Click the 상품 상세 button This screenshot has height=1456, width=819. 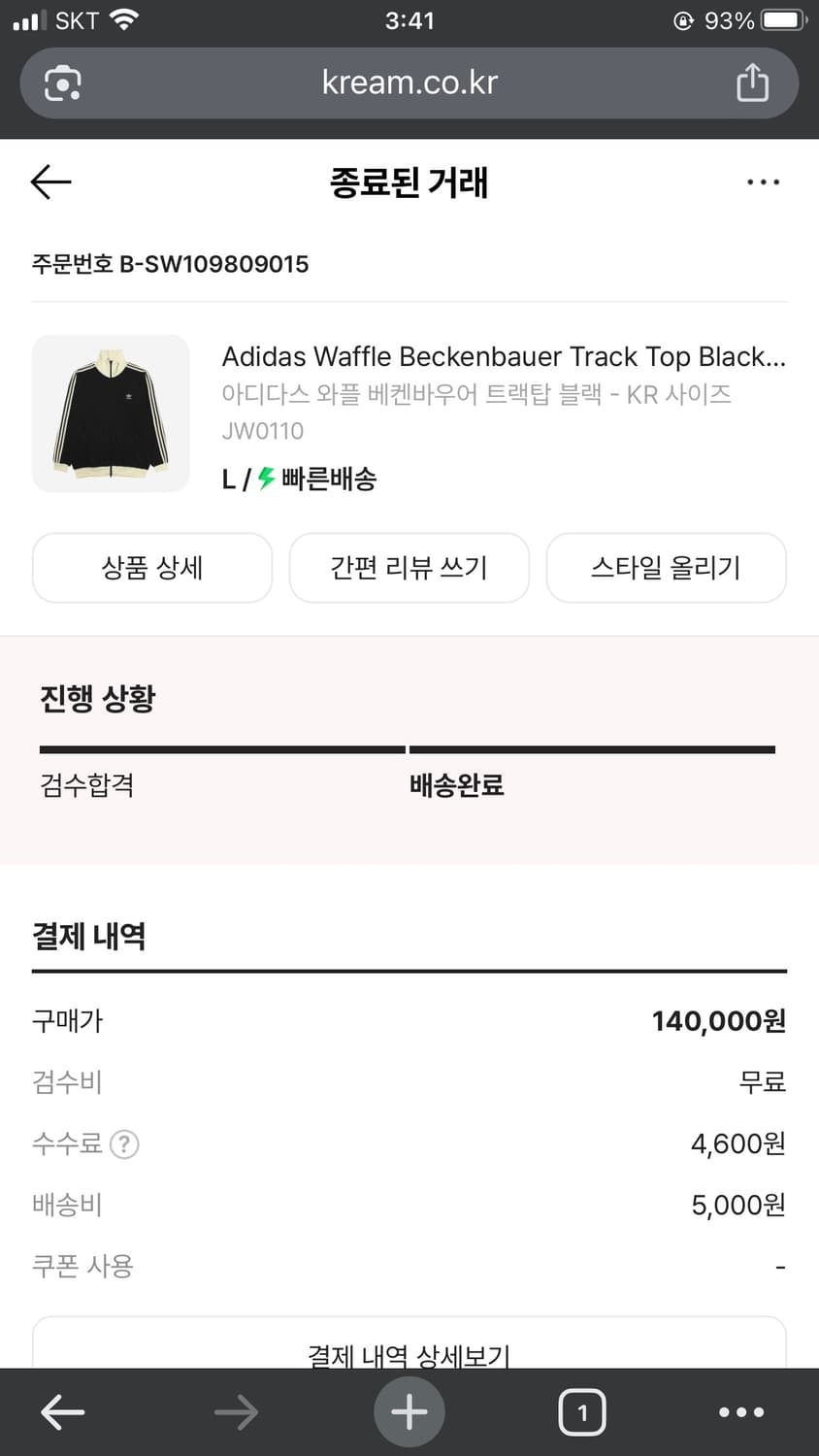tap(151, 568)
